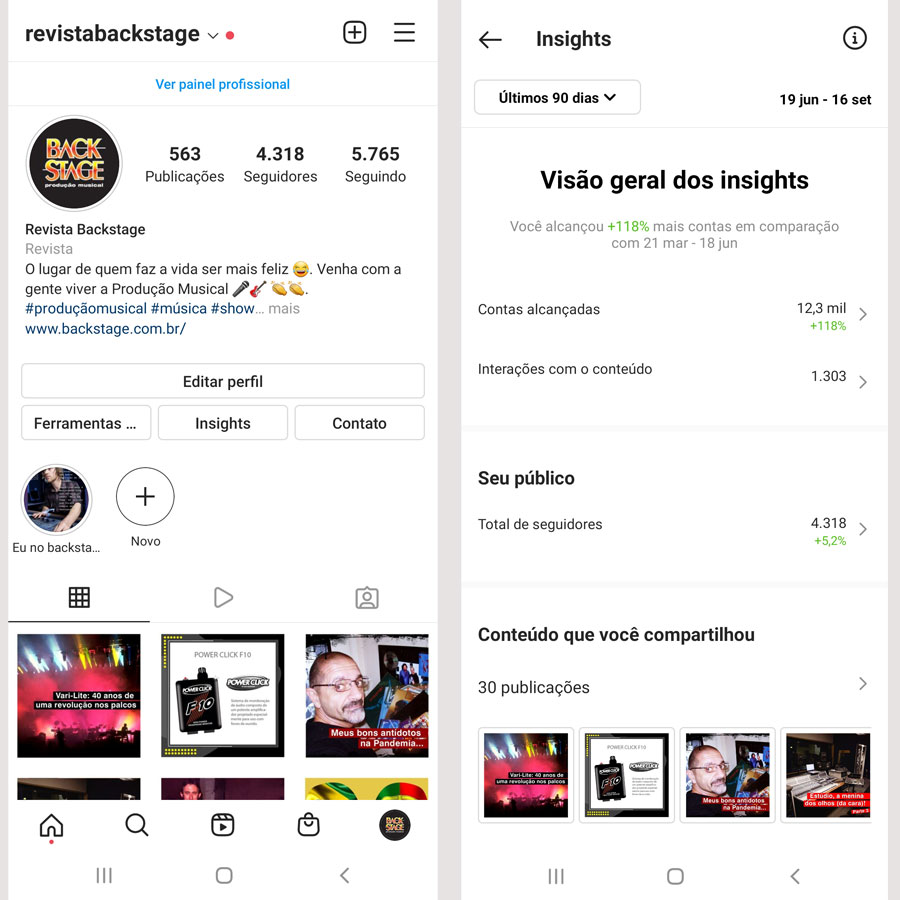900x900 pixels.
Task: Open the Ferramentas button
Action: pos(86,423)
